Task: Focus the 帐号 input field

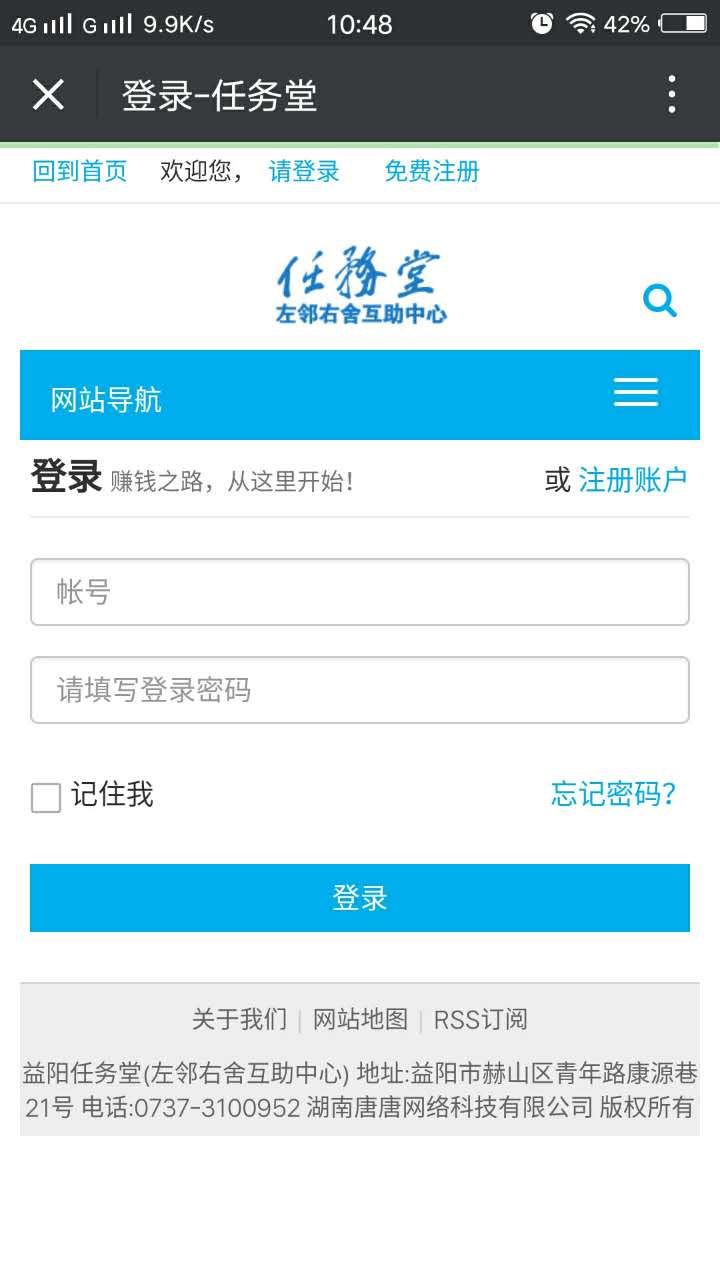Action: pos(360,592)
